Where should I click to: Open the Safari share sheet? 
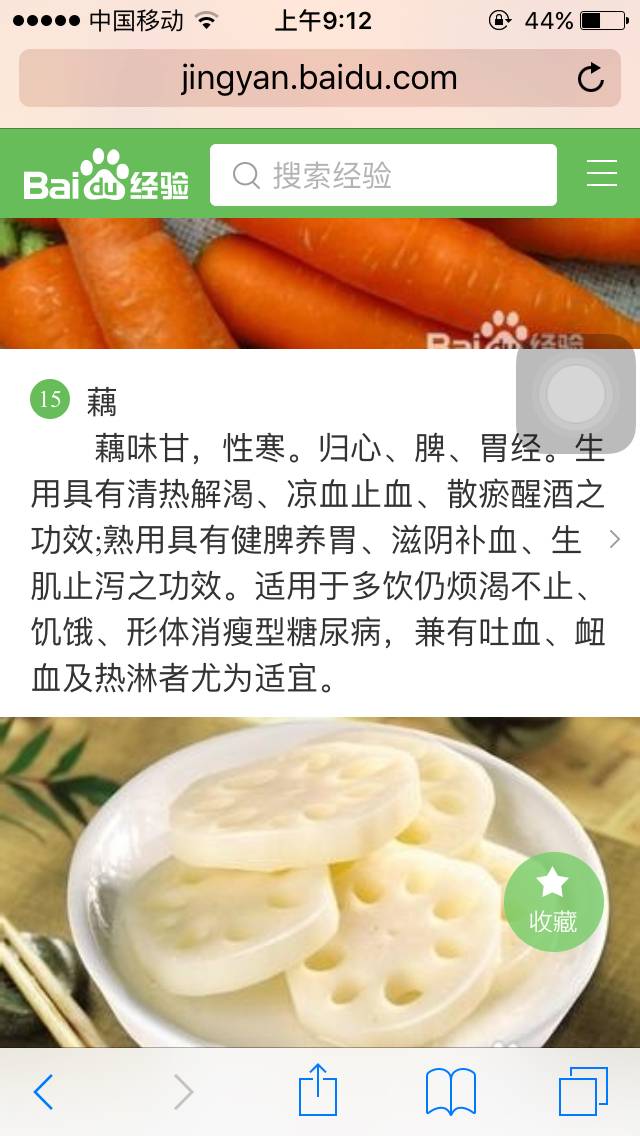pos(317,1090)
